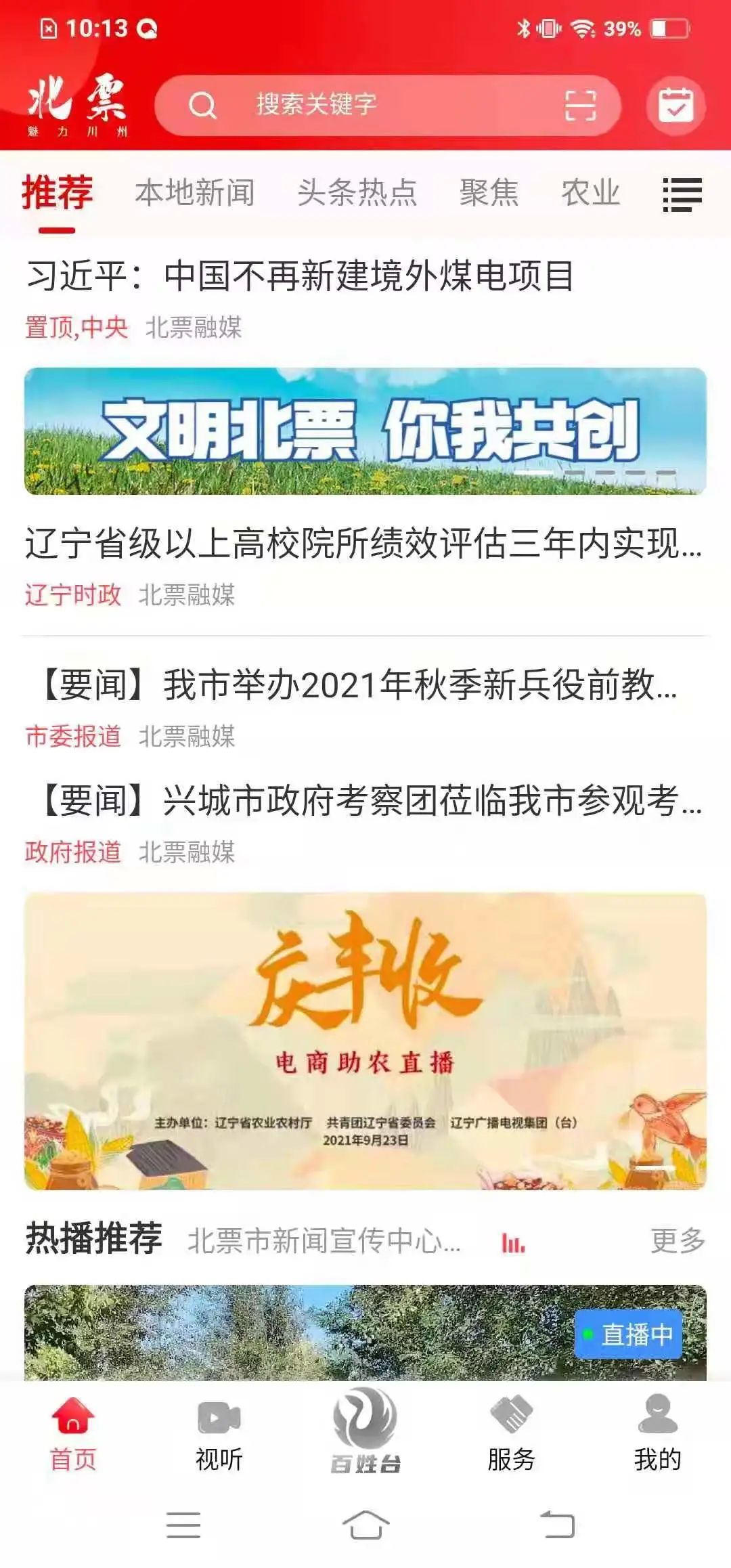
Task: Open the channel list menu icon
Action: [682, 194]
